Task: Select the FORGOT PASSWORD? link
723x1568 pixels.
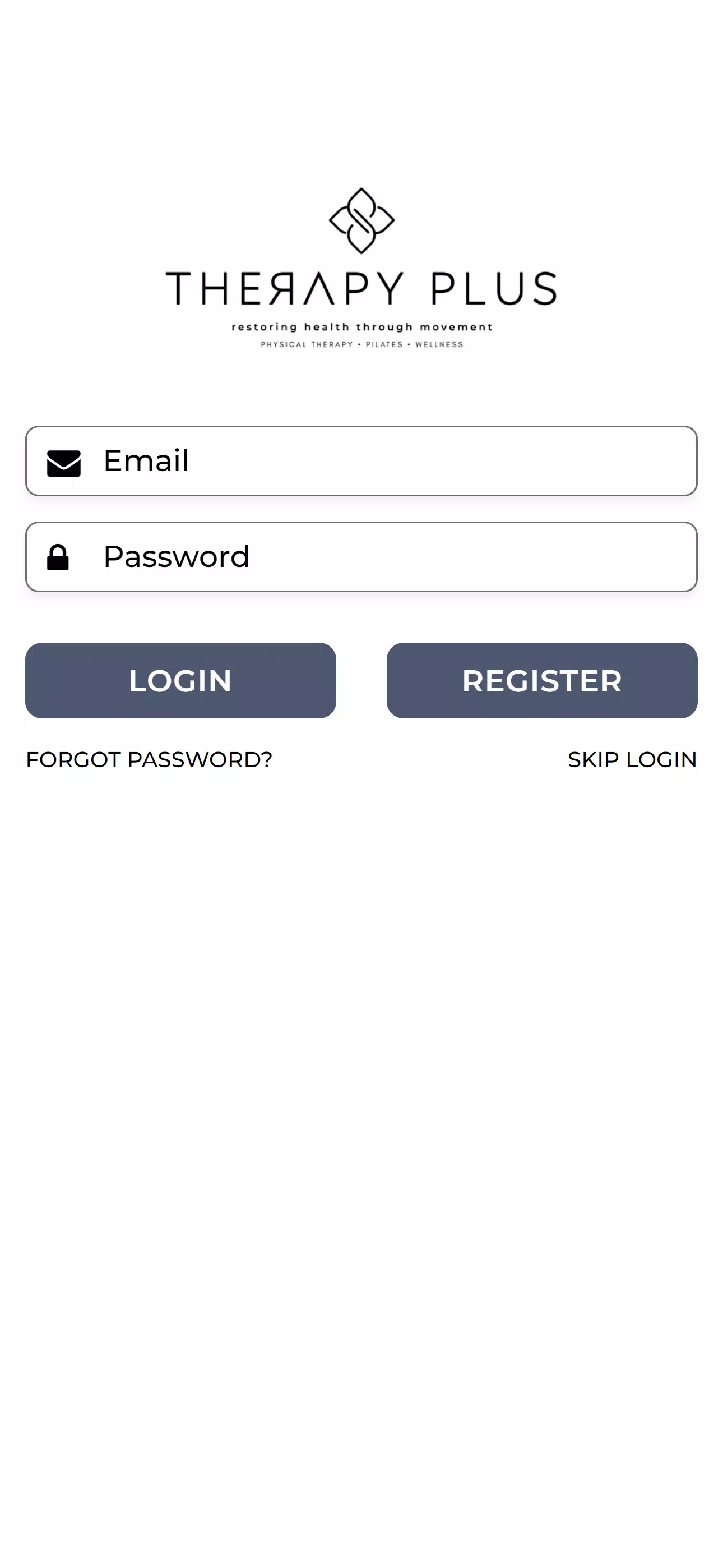Action: point(149,760)
